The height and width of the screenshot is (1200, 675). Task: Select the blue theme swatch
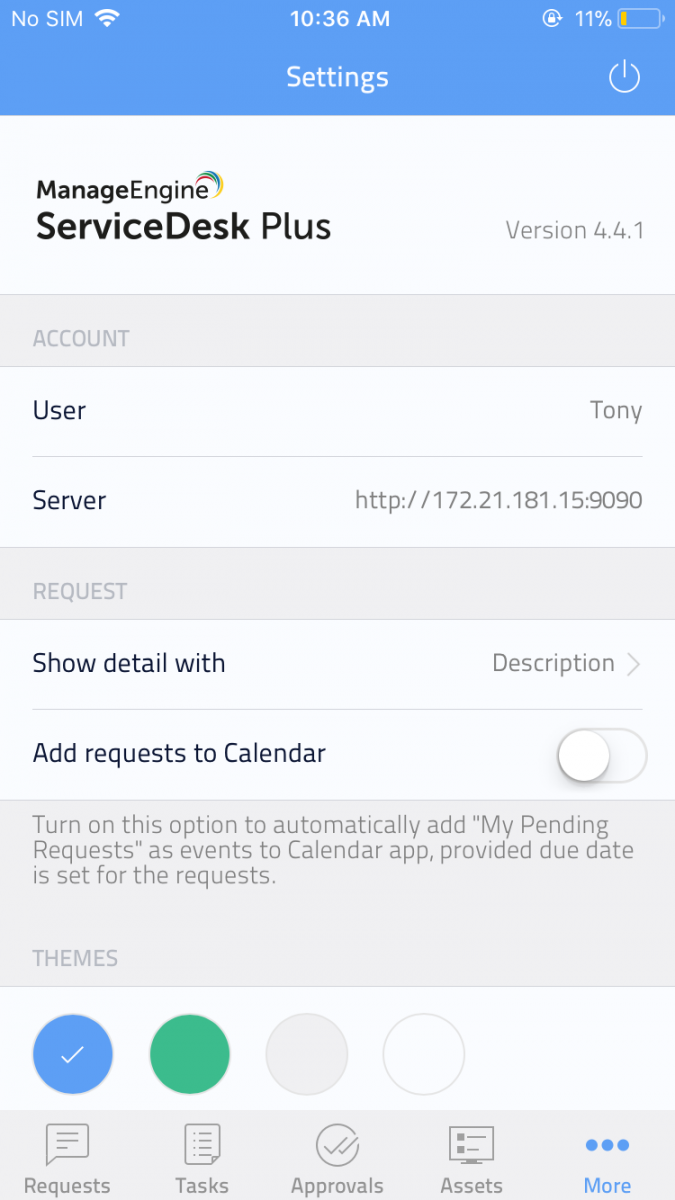[73, 1054]
